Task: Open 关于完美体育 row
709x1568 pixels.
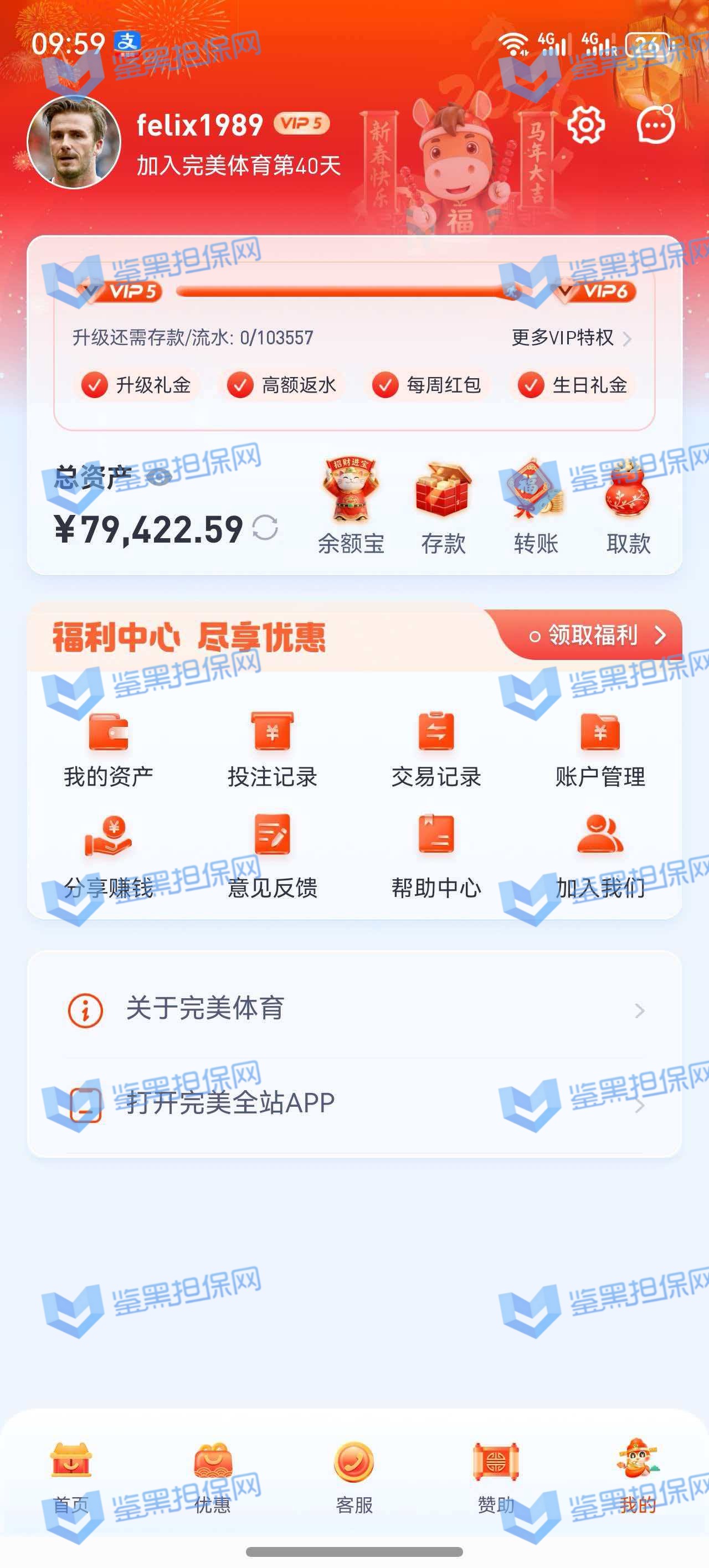Action: click(354, 1009)
